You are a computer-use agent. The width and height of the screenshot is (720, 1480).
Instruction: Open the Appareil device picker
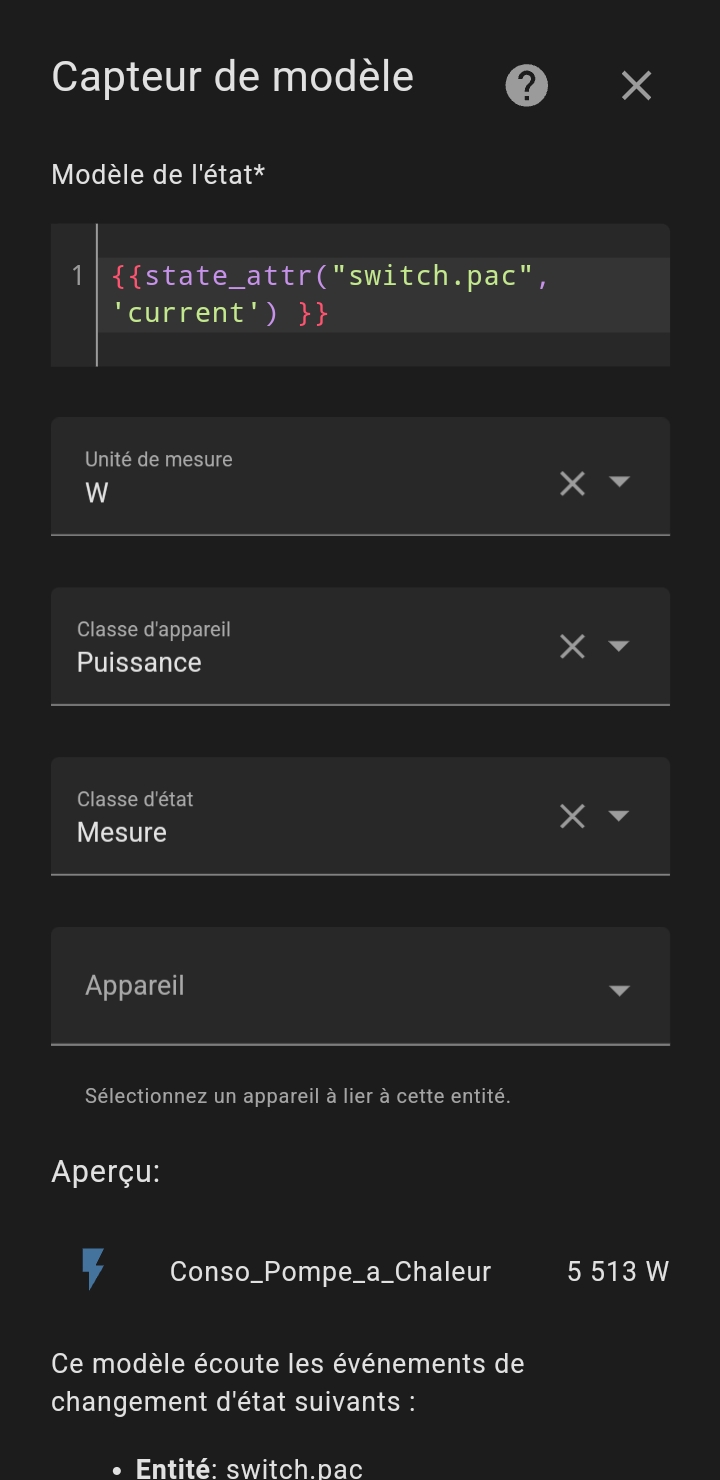tap(360, 986)
